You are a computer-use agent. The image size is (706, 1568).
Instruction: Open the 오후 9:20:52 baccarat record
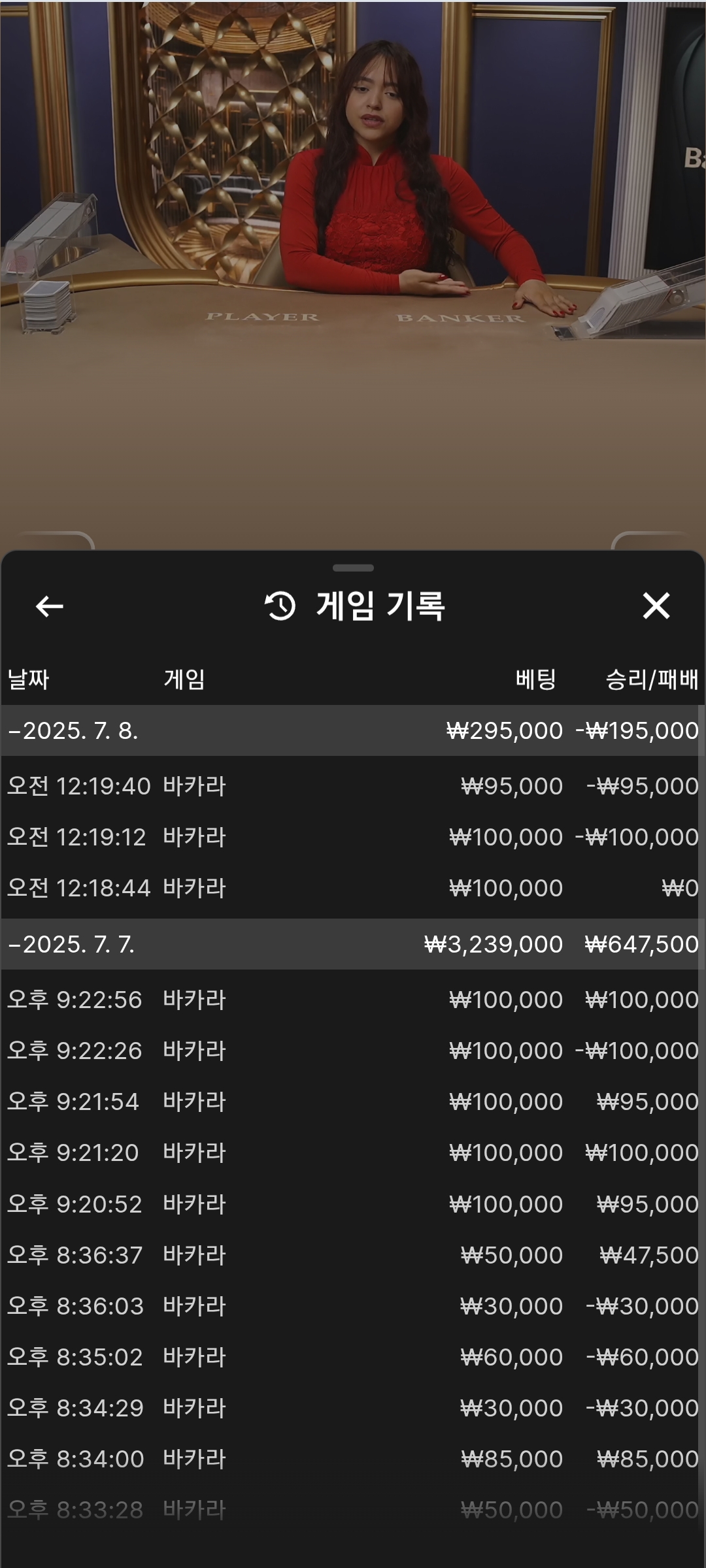pyautogui.click(x=353, y=1204)
